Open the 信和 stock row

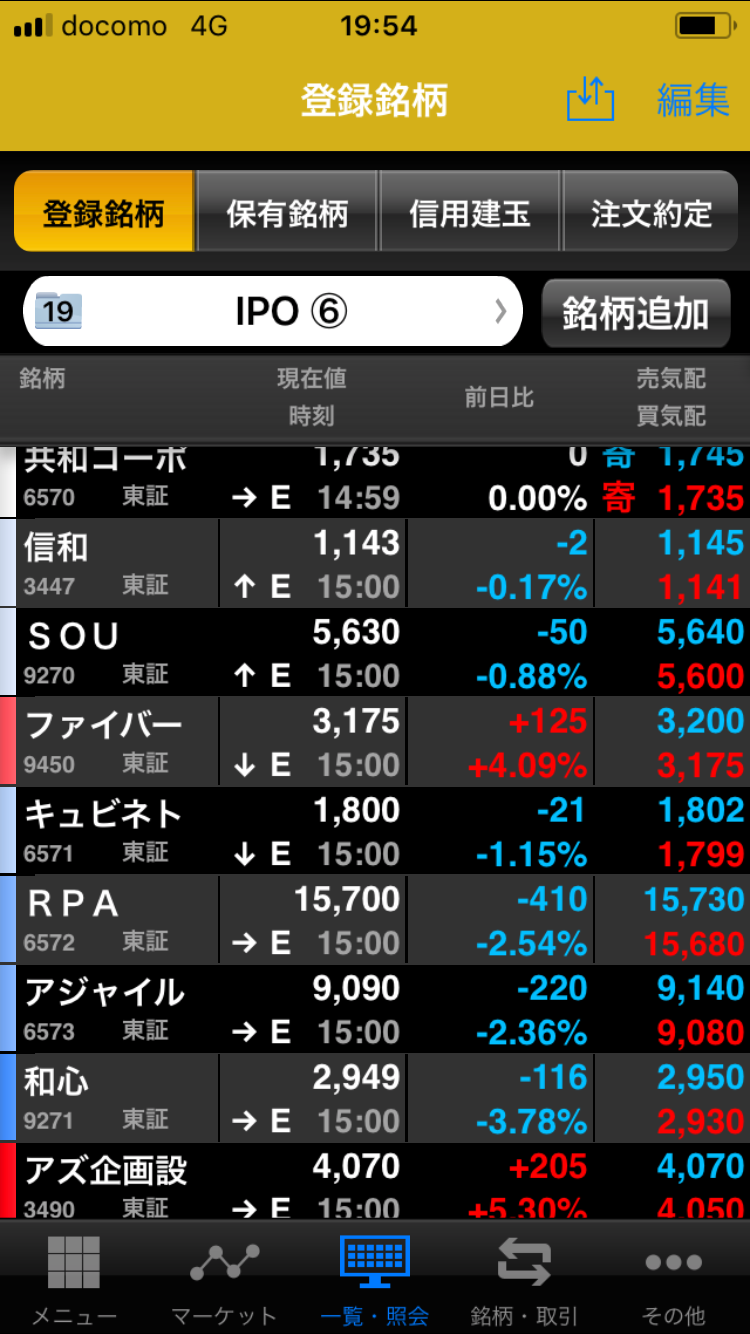(375, 564)
